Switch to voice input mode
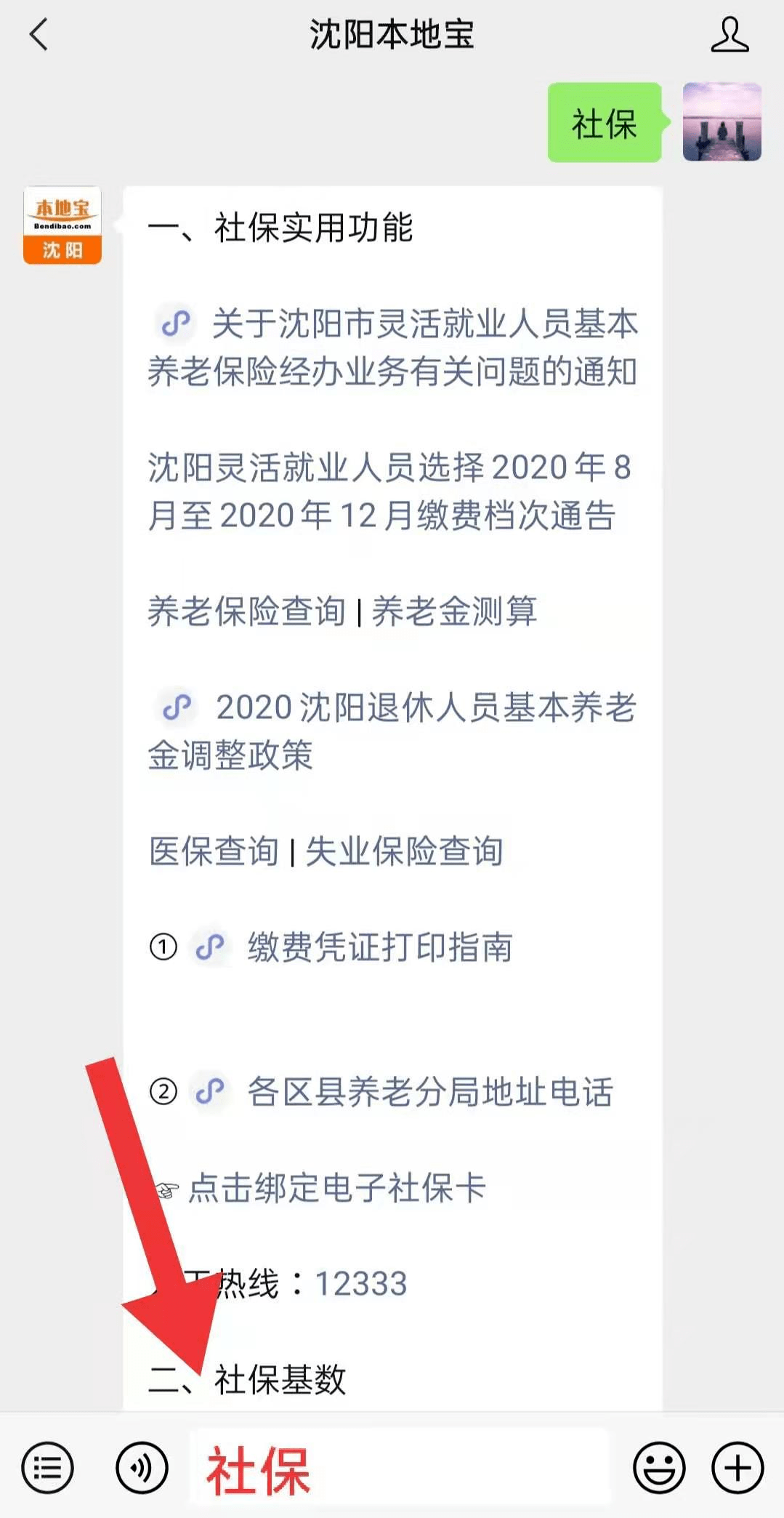The width and height of the screenshot is (784, 1518). pos(142,1468)
